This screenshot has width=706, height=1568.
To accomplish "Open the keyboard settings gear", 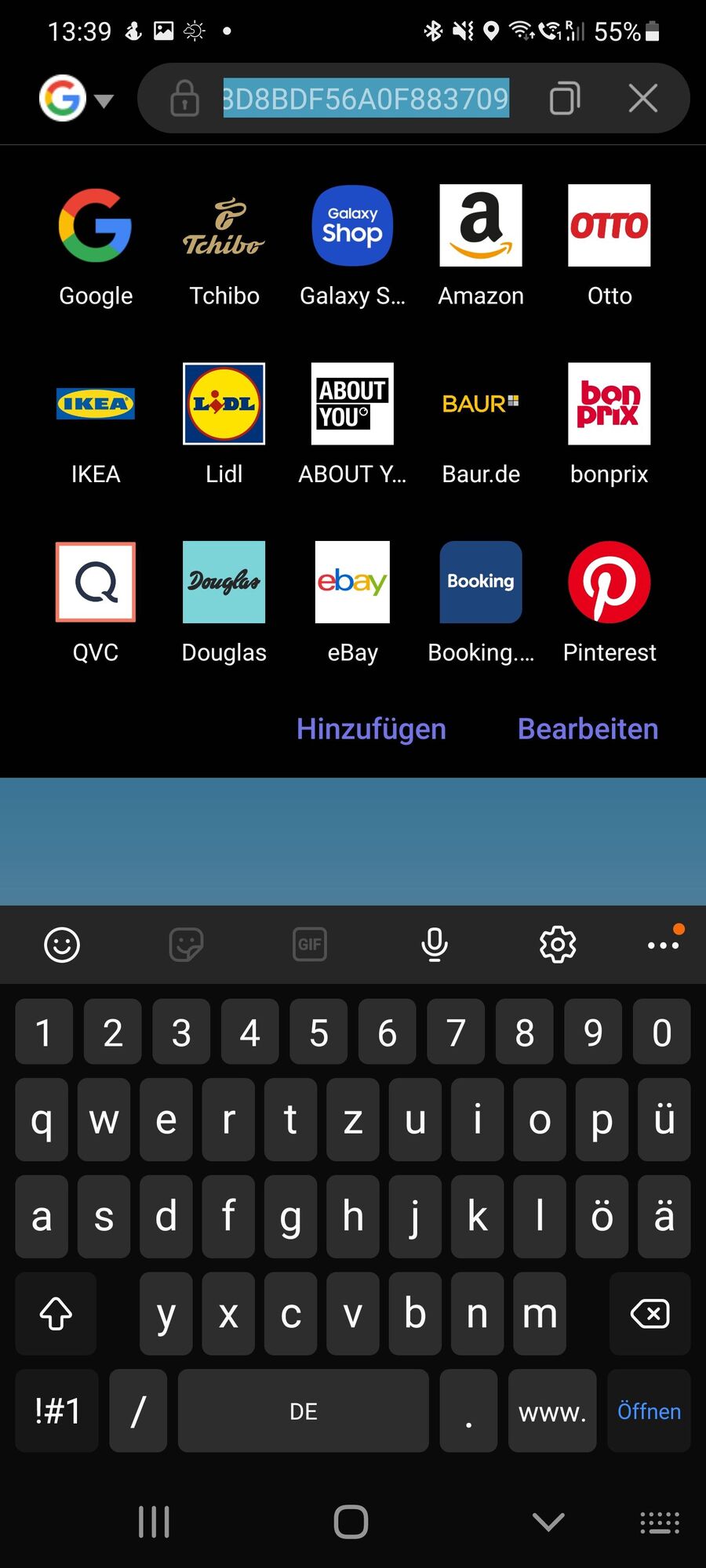I will (x=558, y=944).
